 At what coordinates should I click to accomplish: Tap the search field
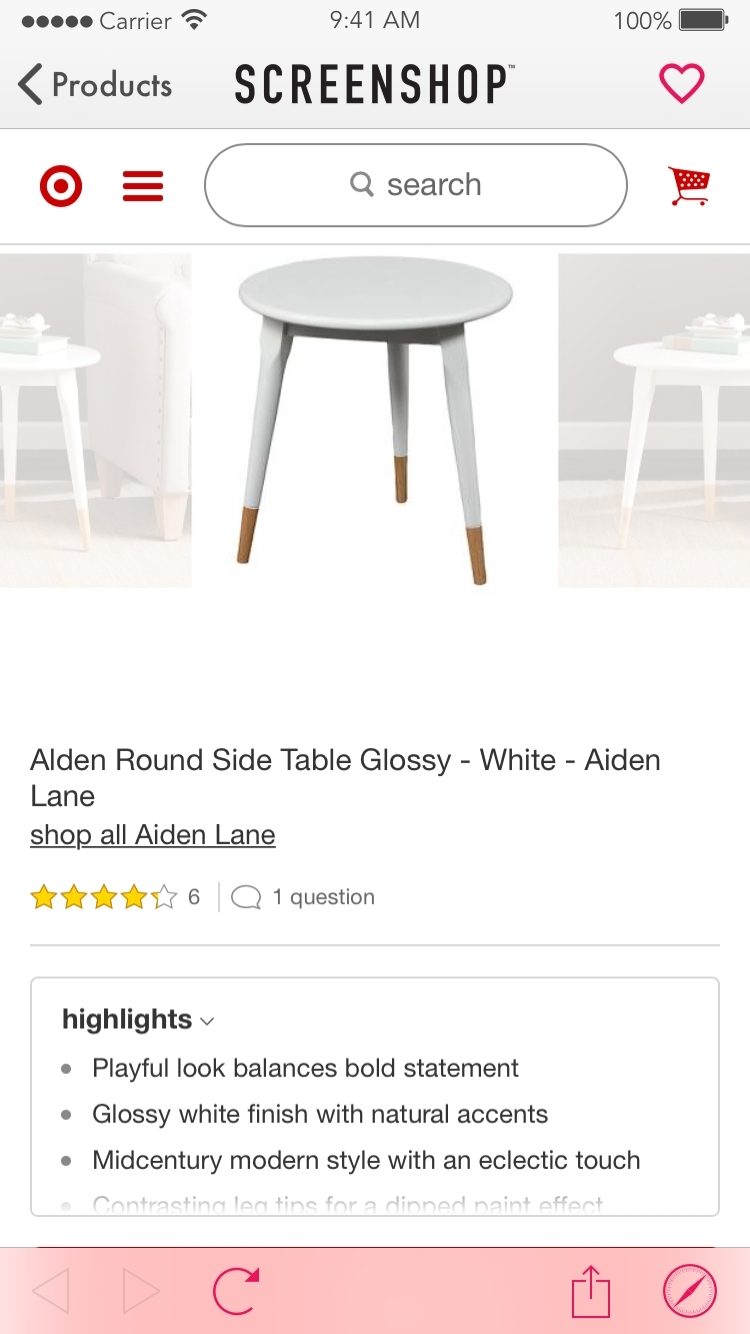pyautogui.click(x=415, y=185)
